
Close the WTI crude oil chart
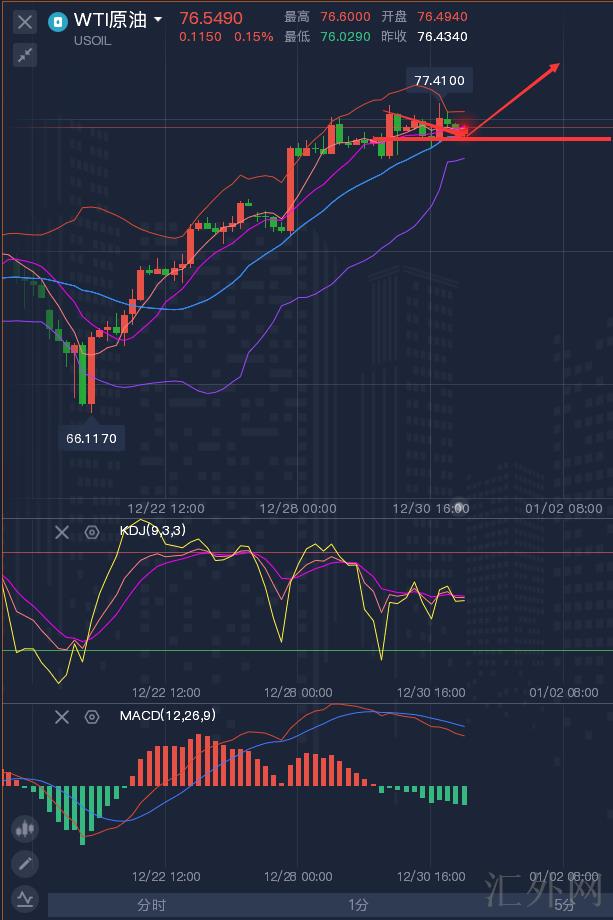pos(26,21)
